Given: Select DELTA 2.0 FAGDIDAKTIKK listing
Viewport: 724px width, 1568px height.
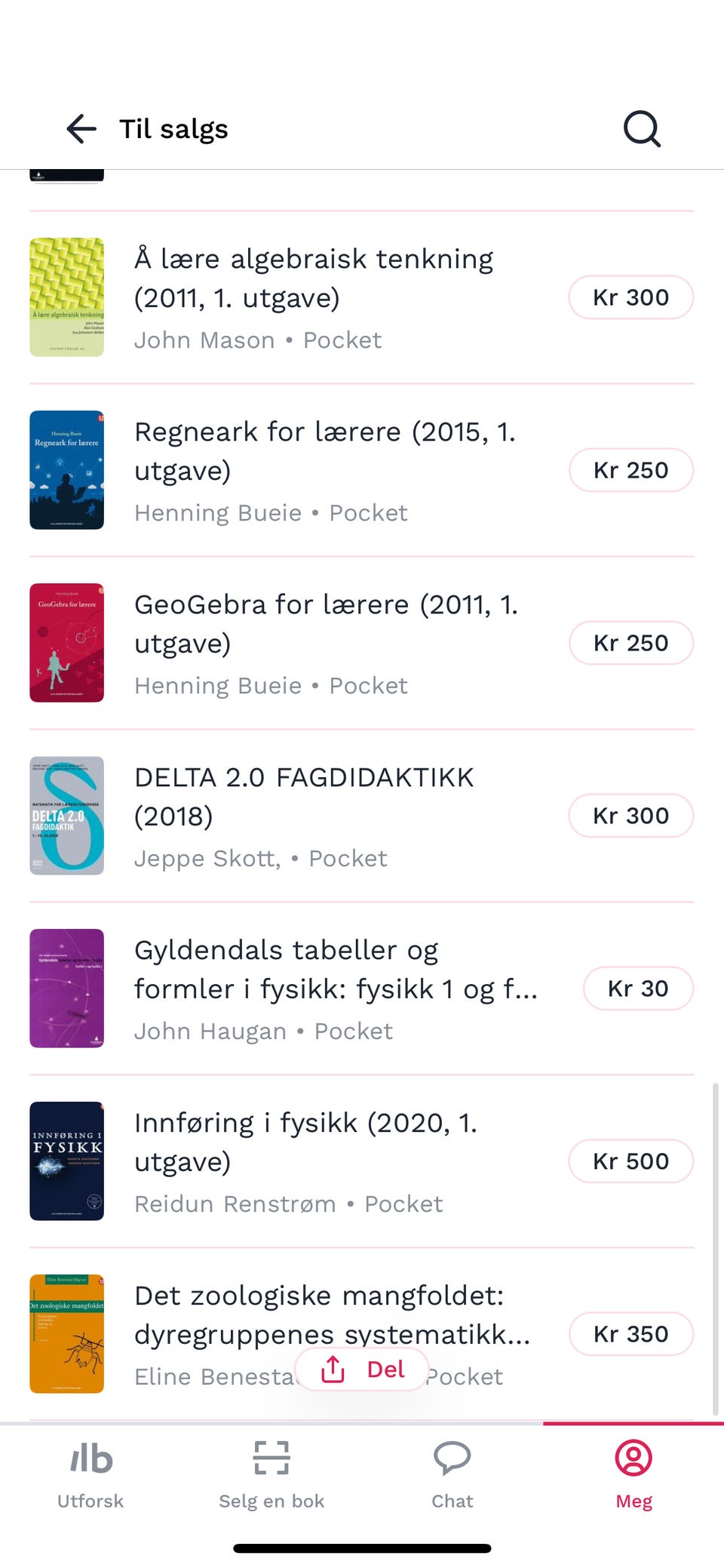Looking at the screenshot, I should click(304, 797).
